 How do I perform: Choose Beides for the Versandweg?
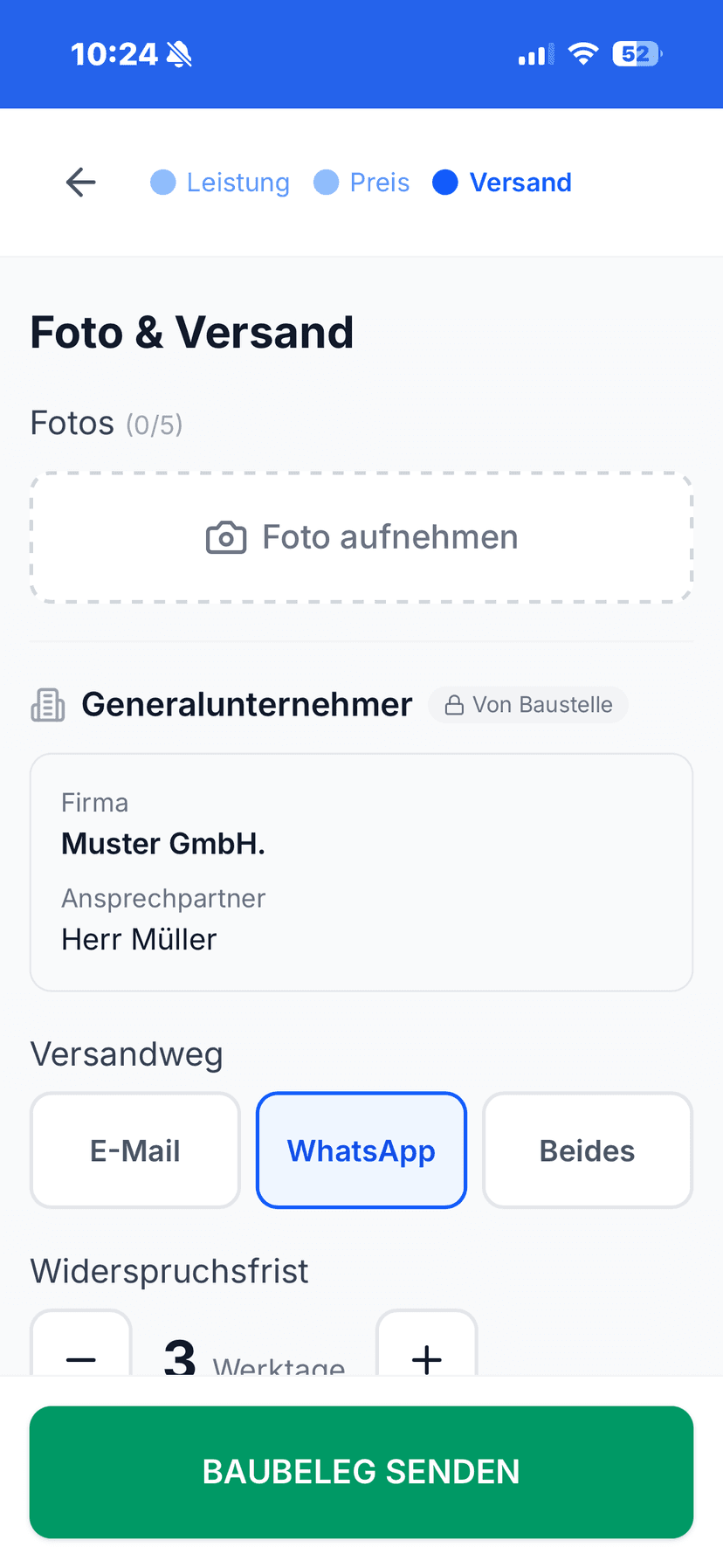(587, 1150)
